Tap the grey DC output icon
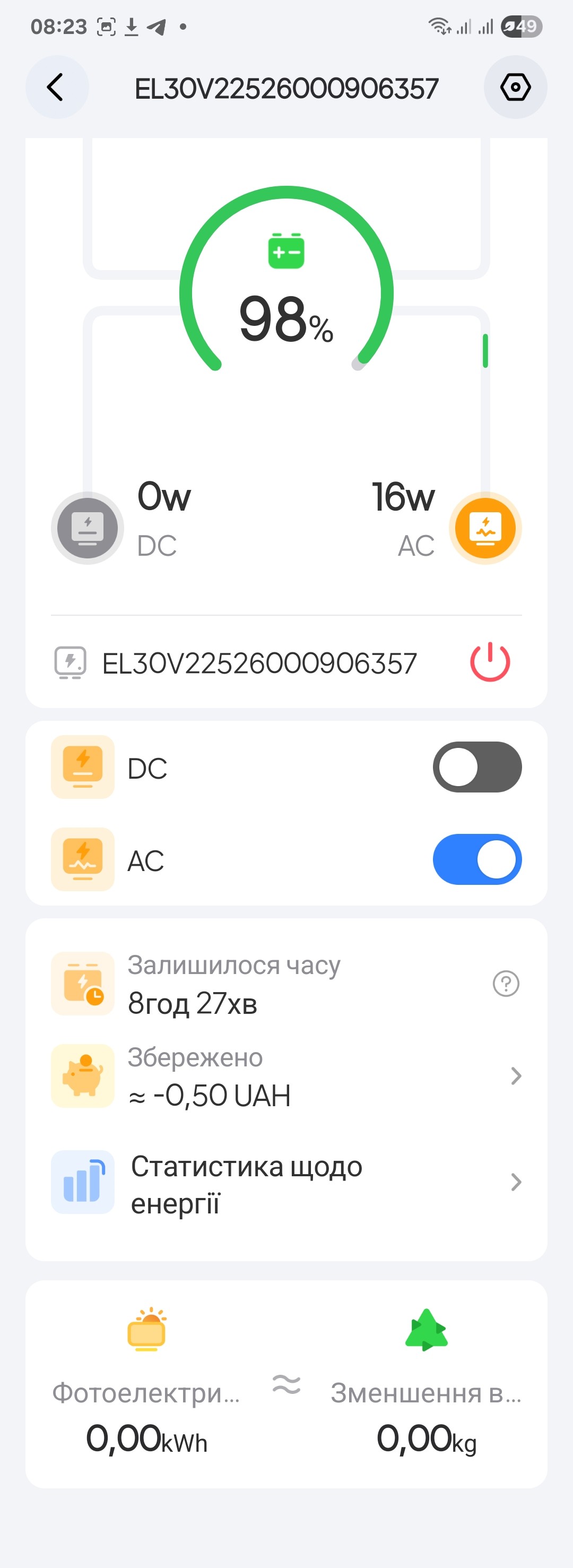 coord(88,528)
